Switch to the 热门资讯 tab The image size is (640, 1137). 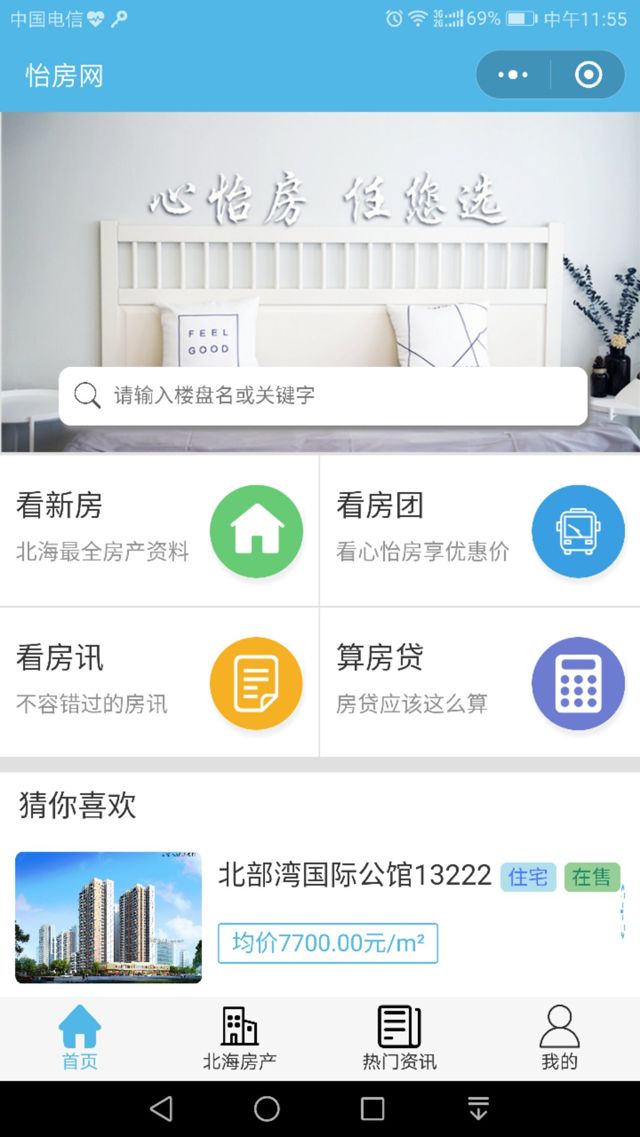(399, 1039)
